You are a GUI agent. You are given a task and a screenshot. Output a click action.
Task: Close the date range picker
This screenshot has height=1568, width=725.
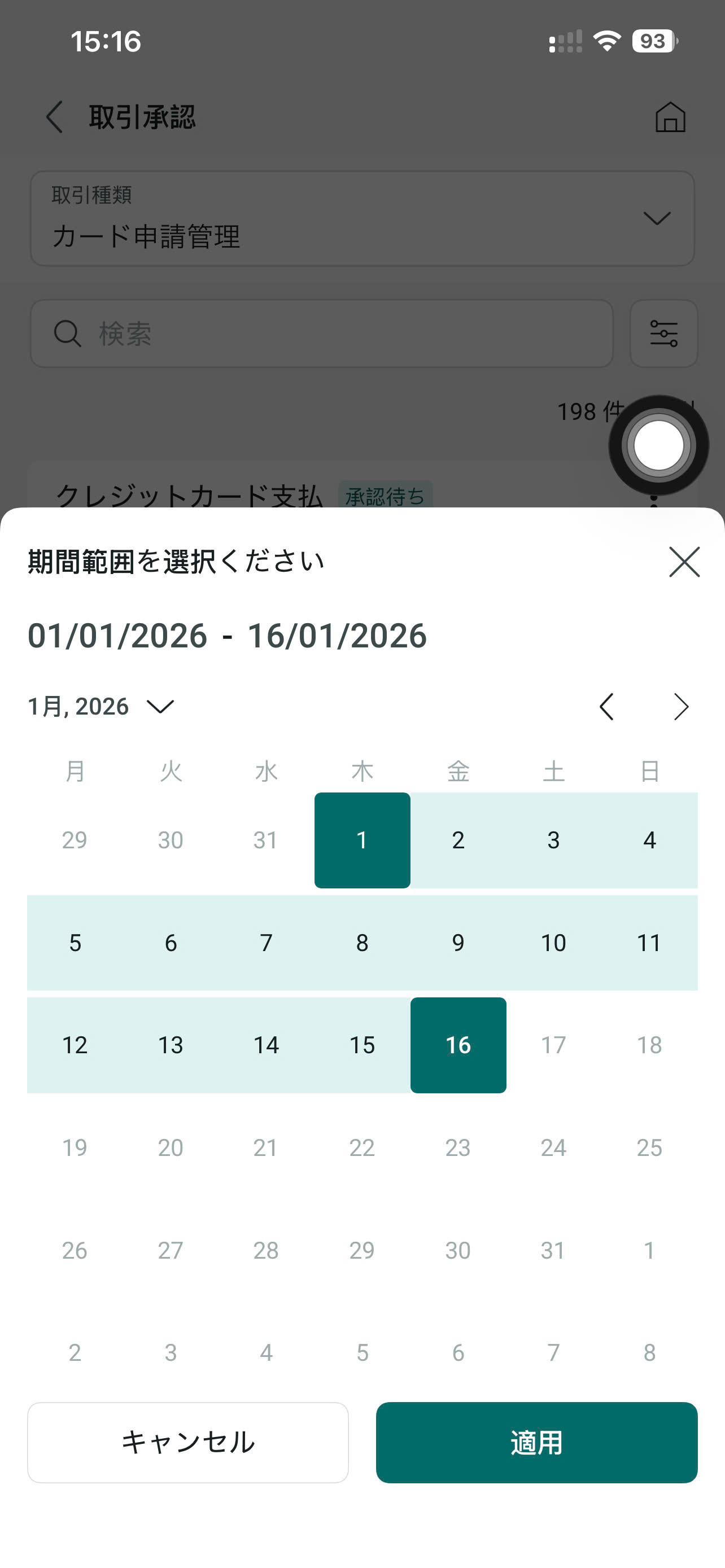684,561
